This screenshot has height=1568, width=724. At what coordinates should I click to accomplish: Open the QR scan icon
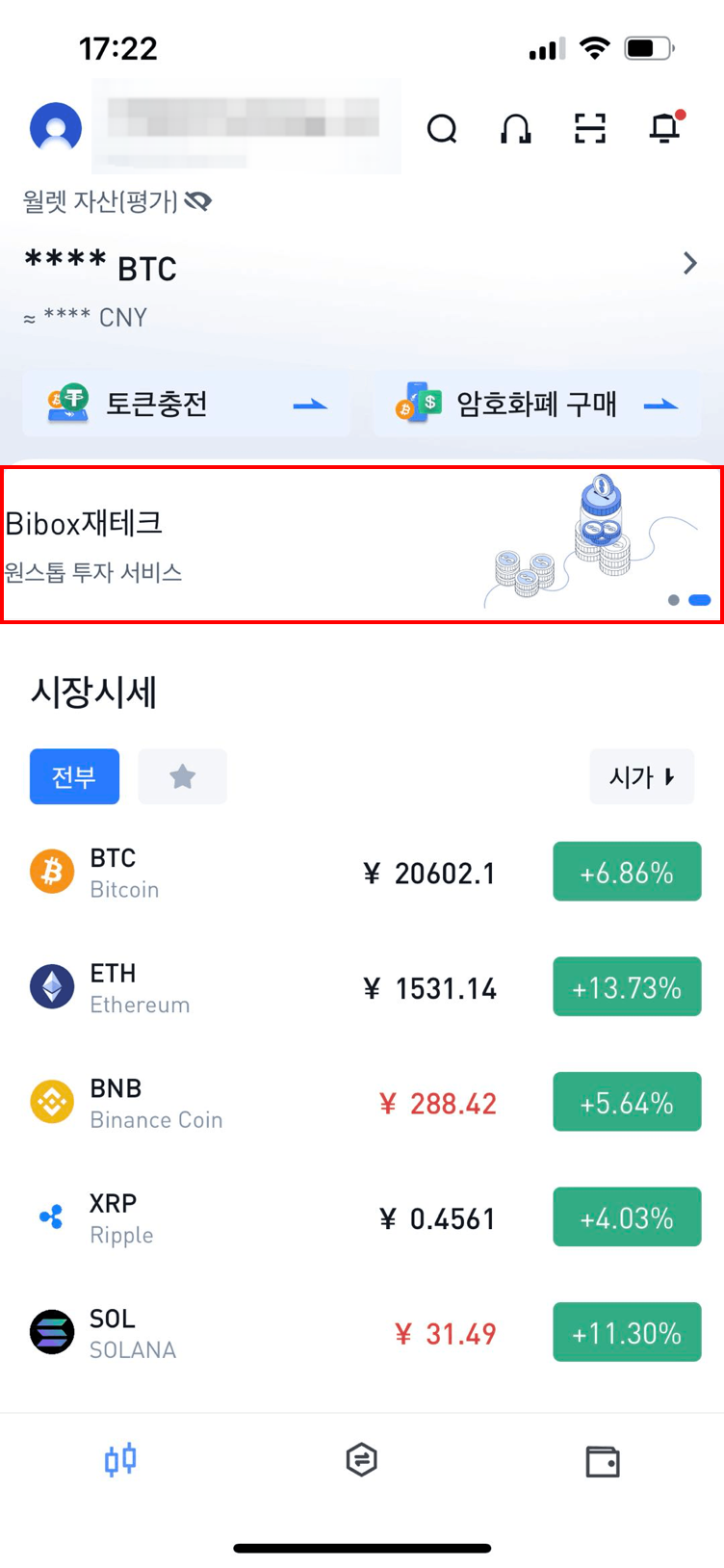tap(590, 128)
